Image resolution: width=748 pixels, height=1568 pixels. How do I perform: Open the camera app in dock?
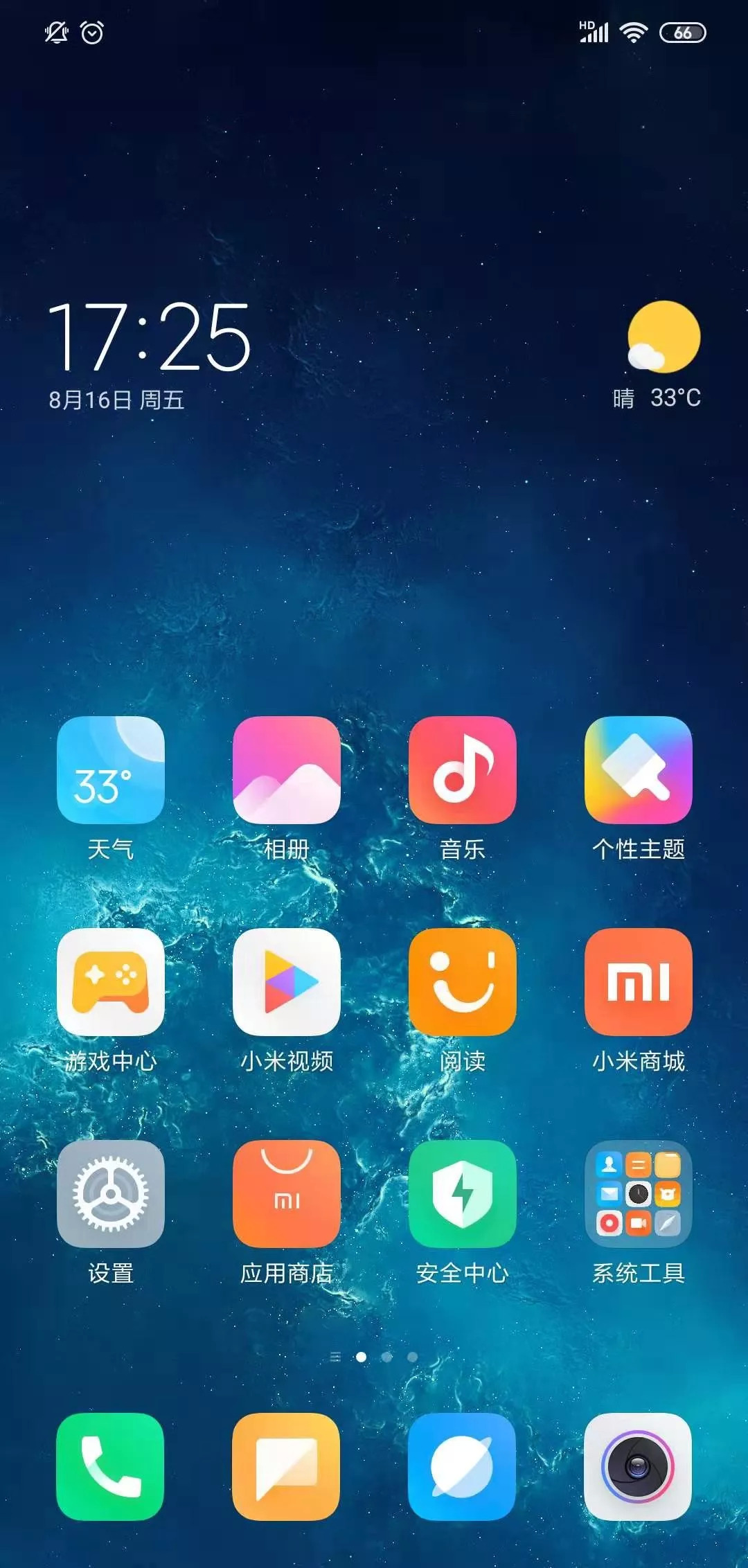coord(638,1466)
